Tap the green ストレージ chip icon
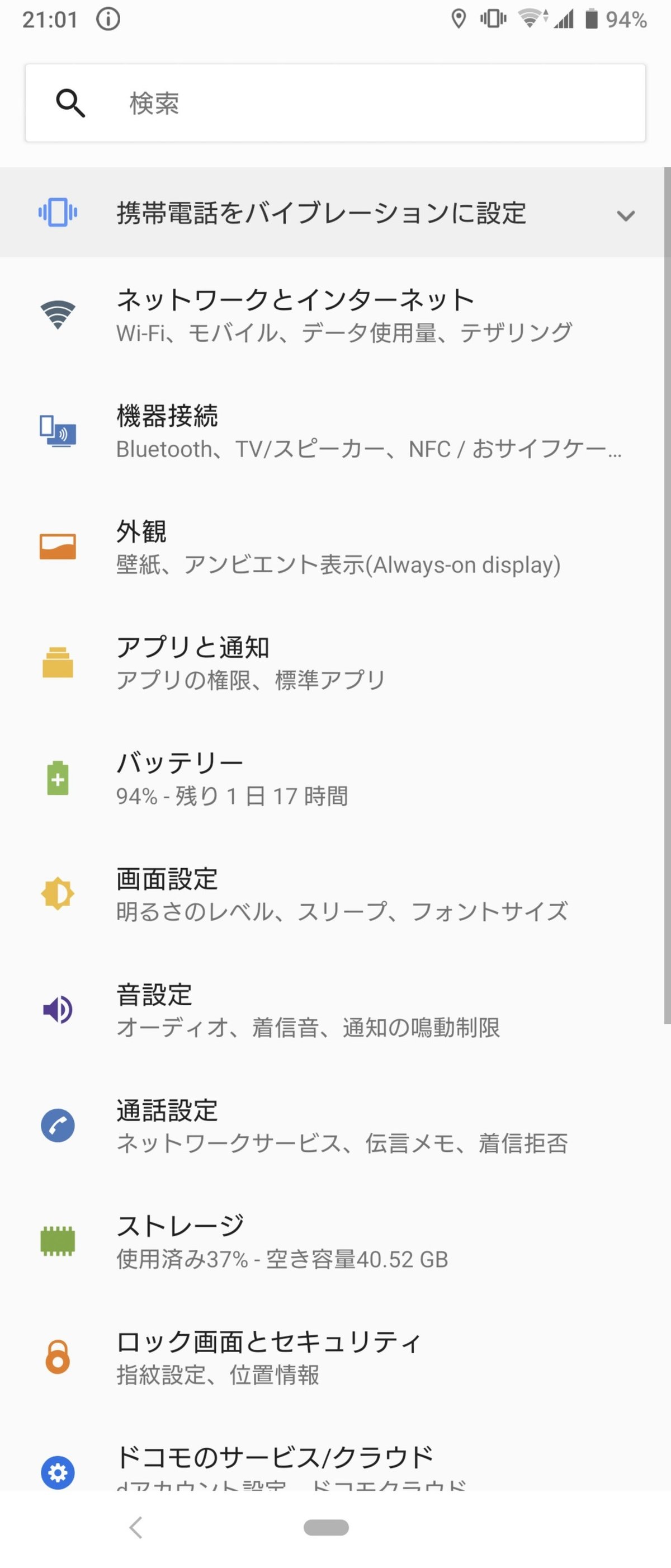Image resolution: width=671 pixels, height=1568 pixels. coord(58,1241)
